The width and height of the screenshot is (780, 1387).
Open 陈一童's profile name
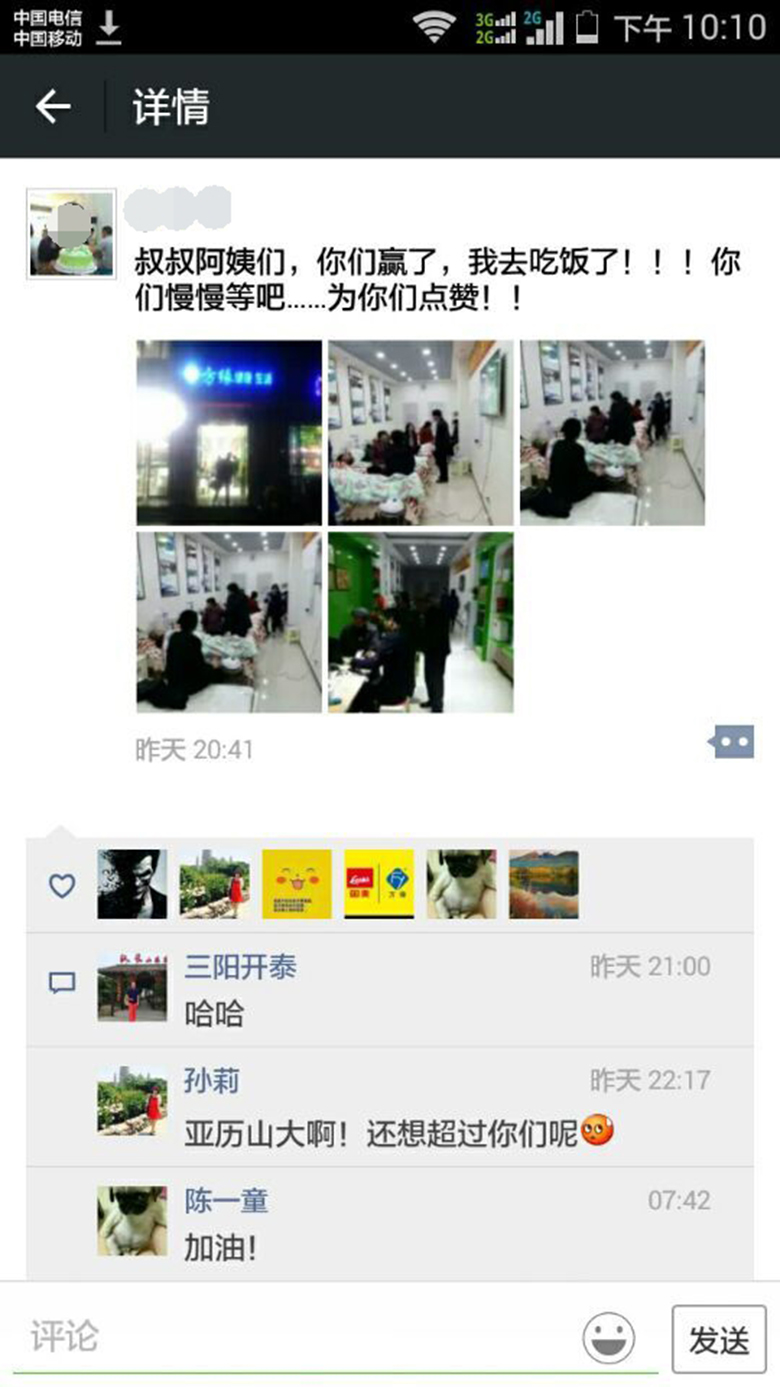[227, 1200]
